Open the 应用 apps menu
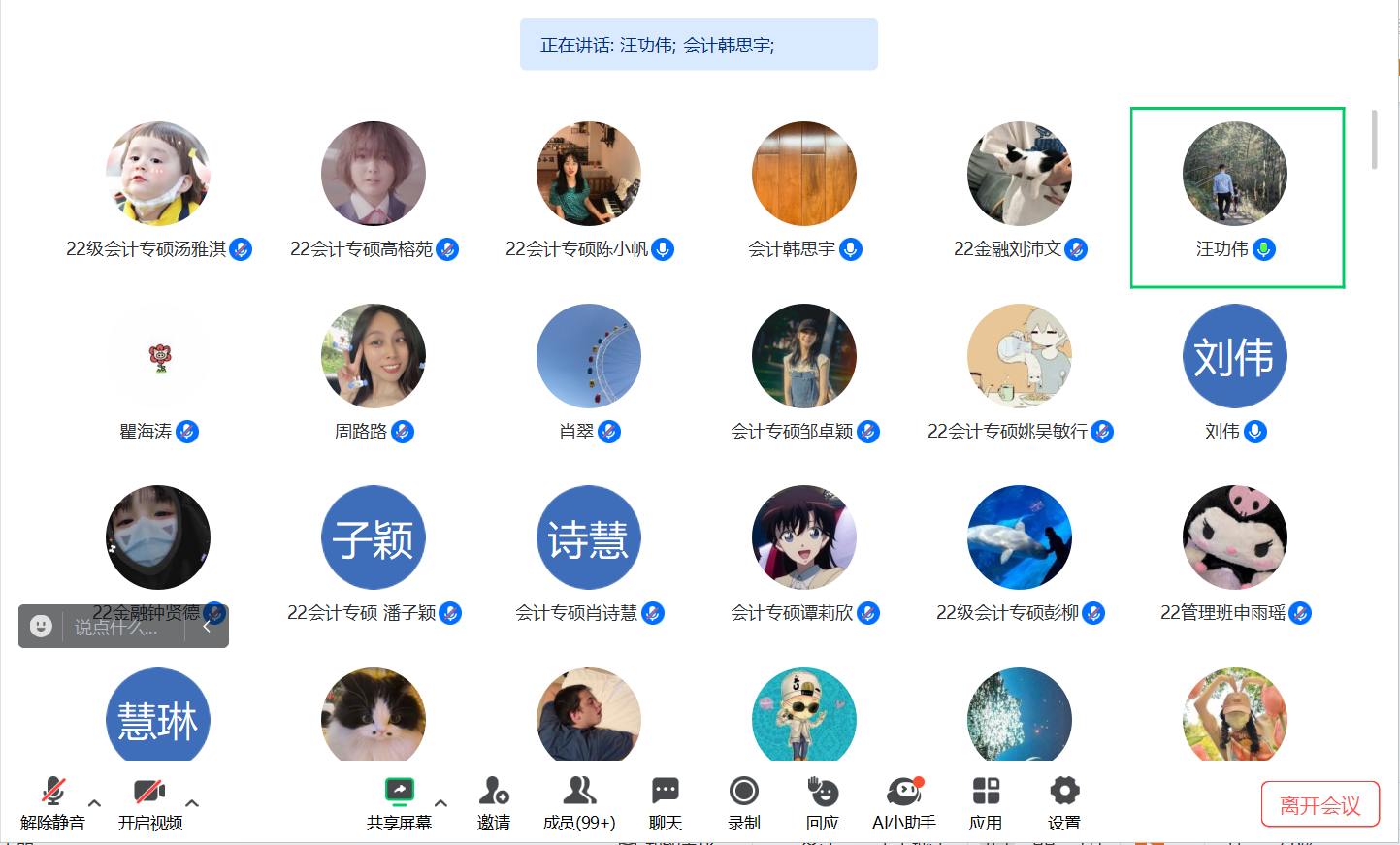The height and width of the screenshot is (845, 1400). pyautogui.click(x=985, y=803)
